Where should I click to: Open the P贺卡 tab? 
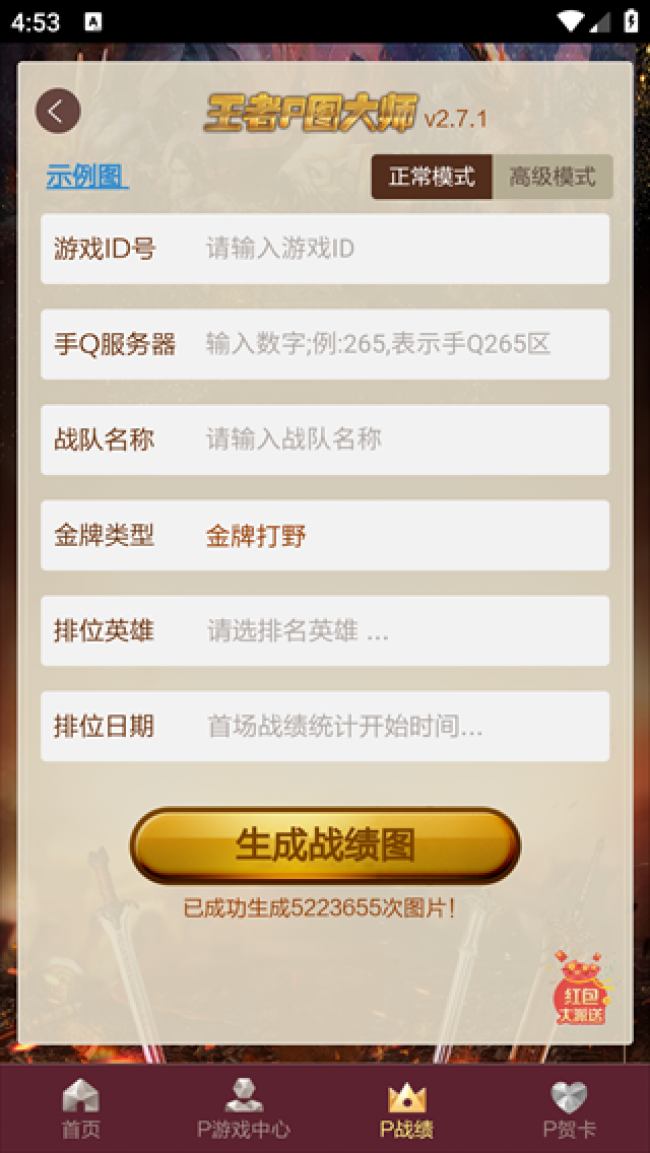pyautogui.click(x=569, y=1110)
